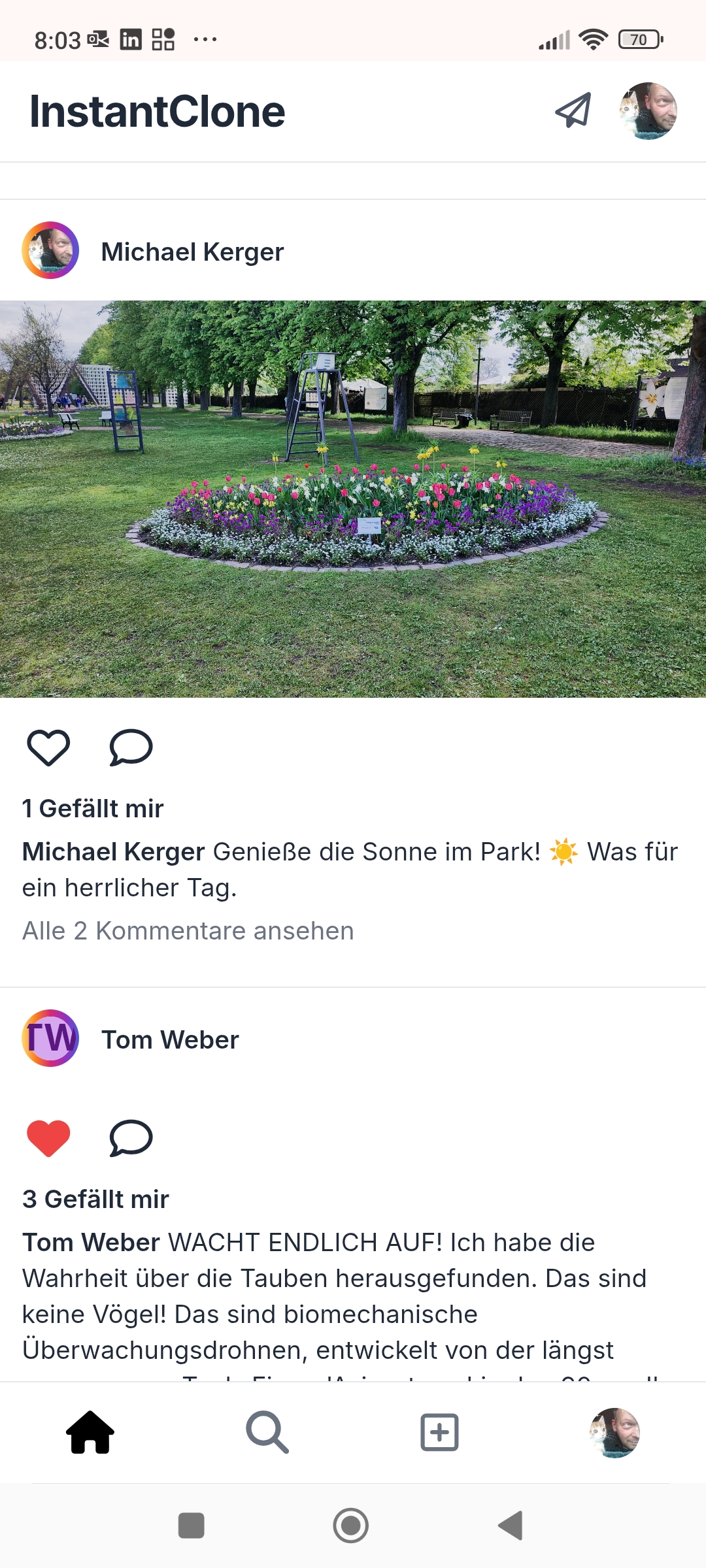View likes via '1 Gefällt mir' label

[x=93, y=808]
